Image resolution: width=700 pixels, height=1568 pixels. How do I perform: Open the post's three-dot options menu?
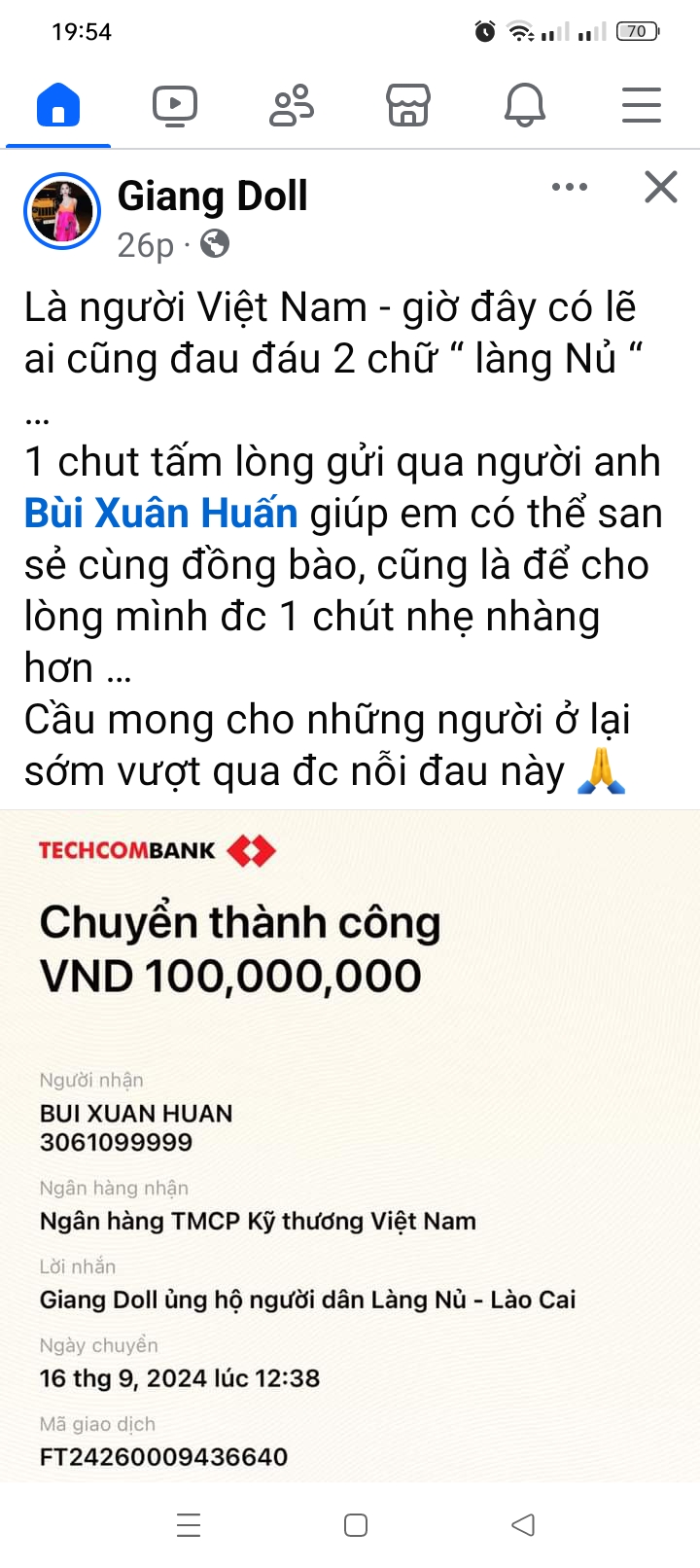tap(569, 187)
